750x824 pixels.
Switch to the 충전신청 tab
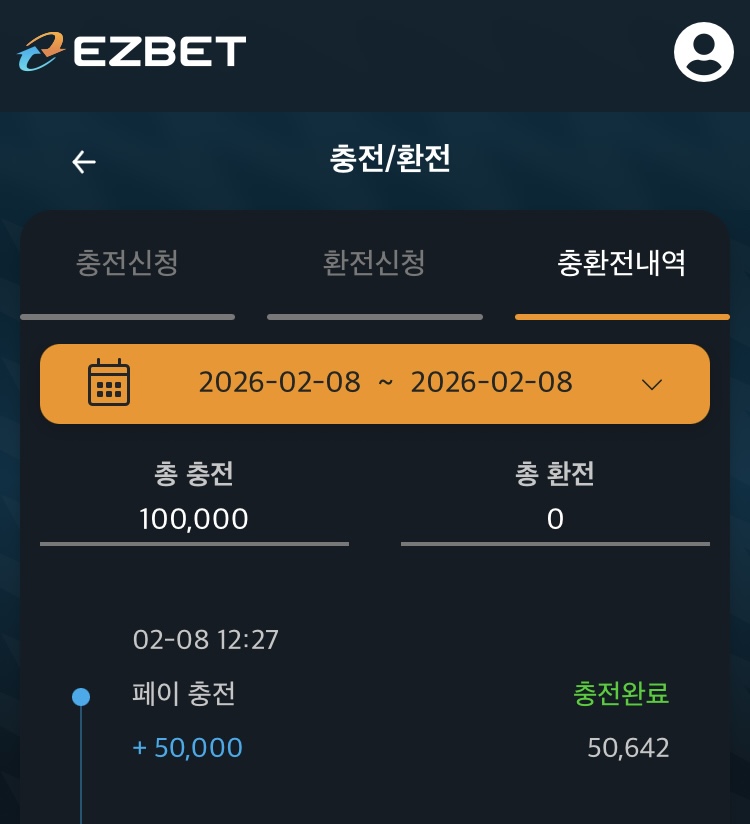pos(128,264)
